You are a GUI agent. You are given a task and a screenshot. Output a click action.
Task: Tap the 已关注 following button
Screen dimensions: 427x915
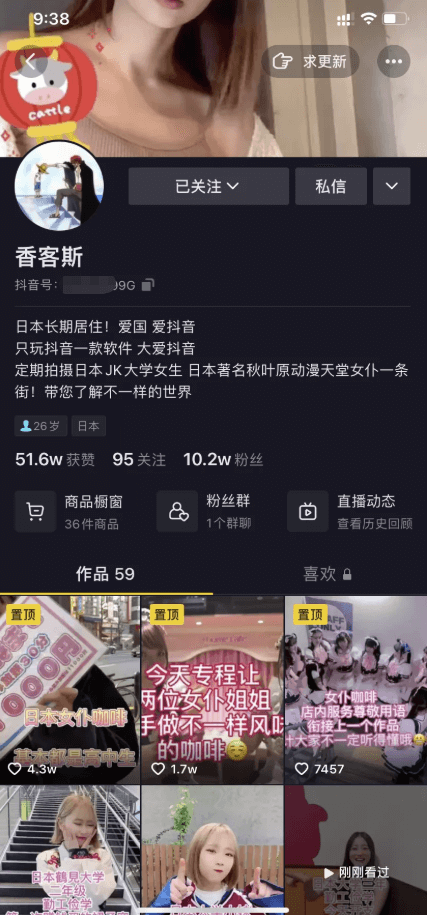(x=208, y=186)
